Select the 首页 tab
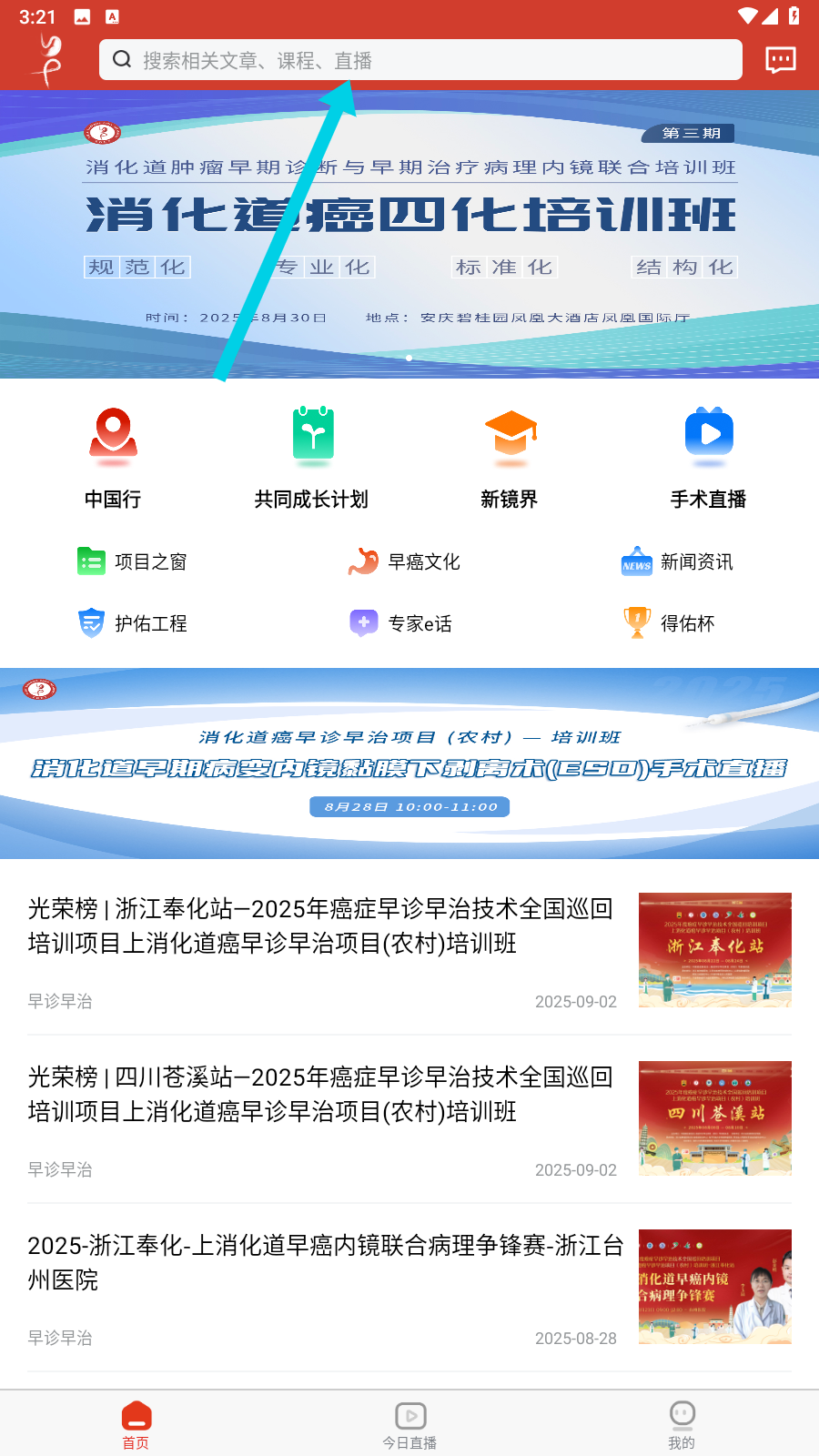 pyautogui.click(x=136, y=1425)
